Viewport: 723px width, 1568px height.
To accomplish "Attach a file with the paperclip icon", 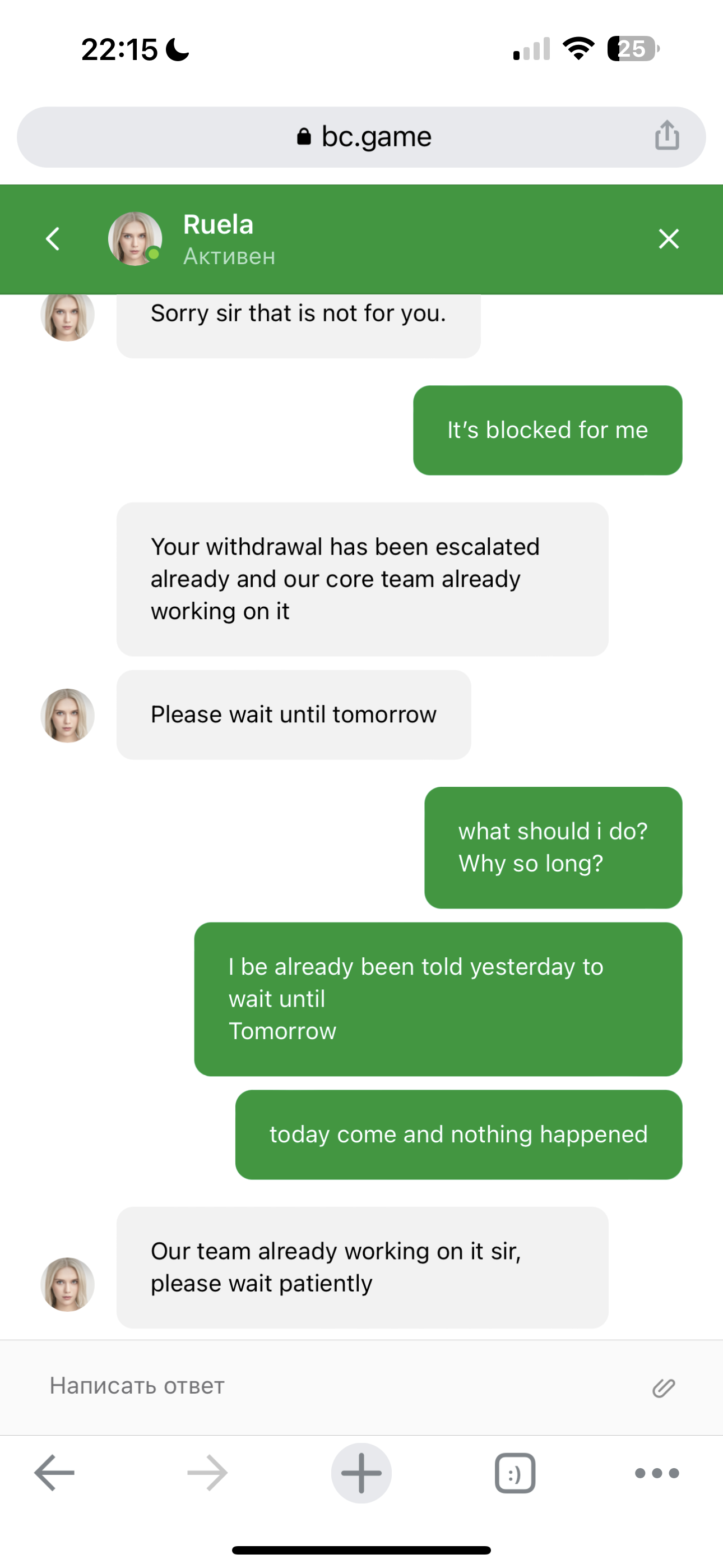I will [664, 1387].
